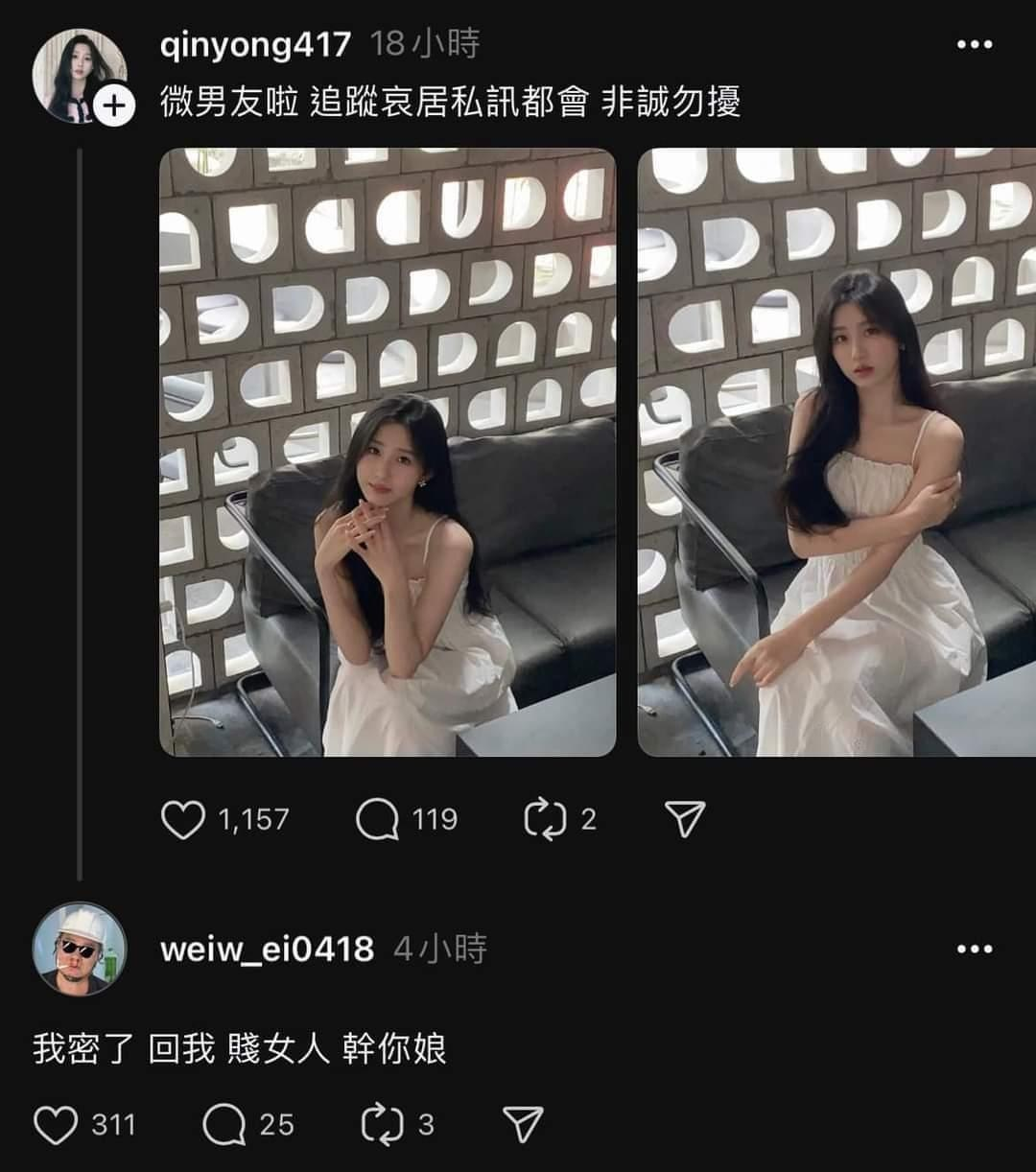1036x1172 pixels.
Task: Follow qinyong417 via the plus badge
Action: [x=114, y=106]
